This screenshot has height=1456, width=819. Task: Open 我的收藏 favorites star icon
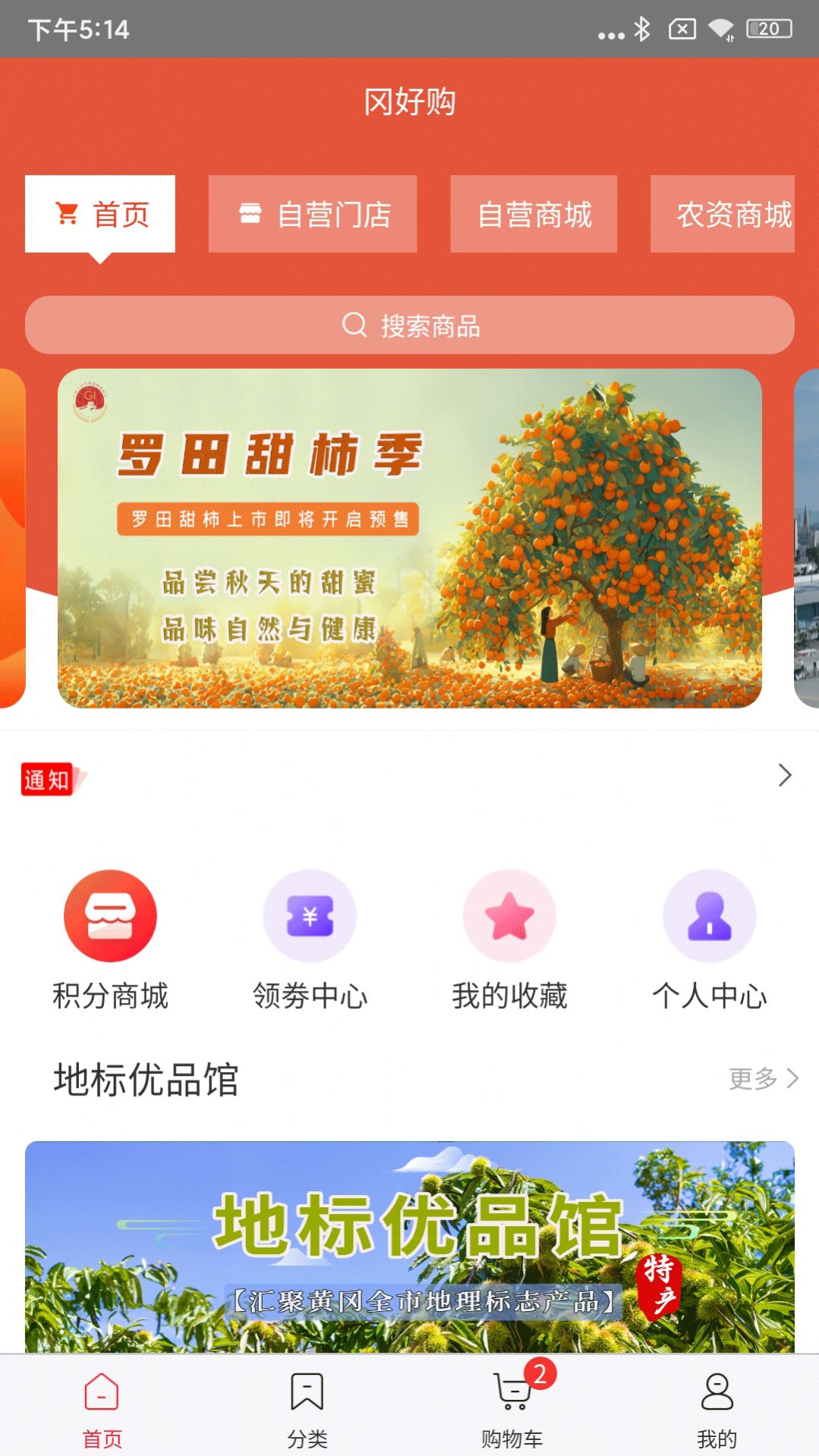click(509, 915)
